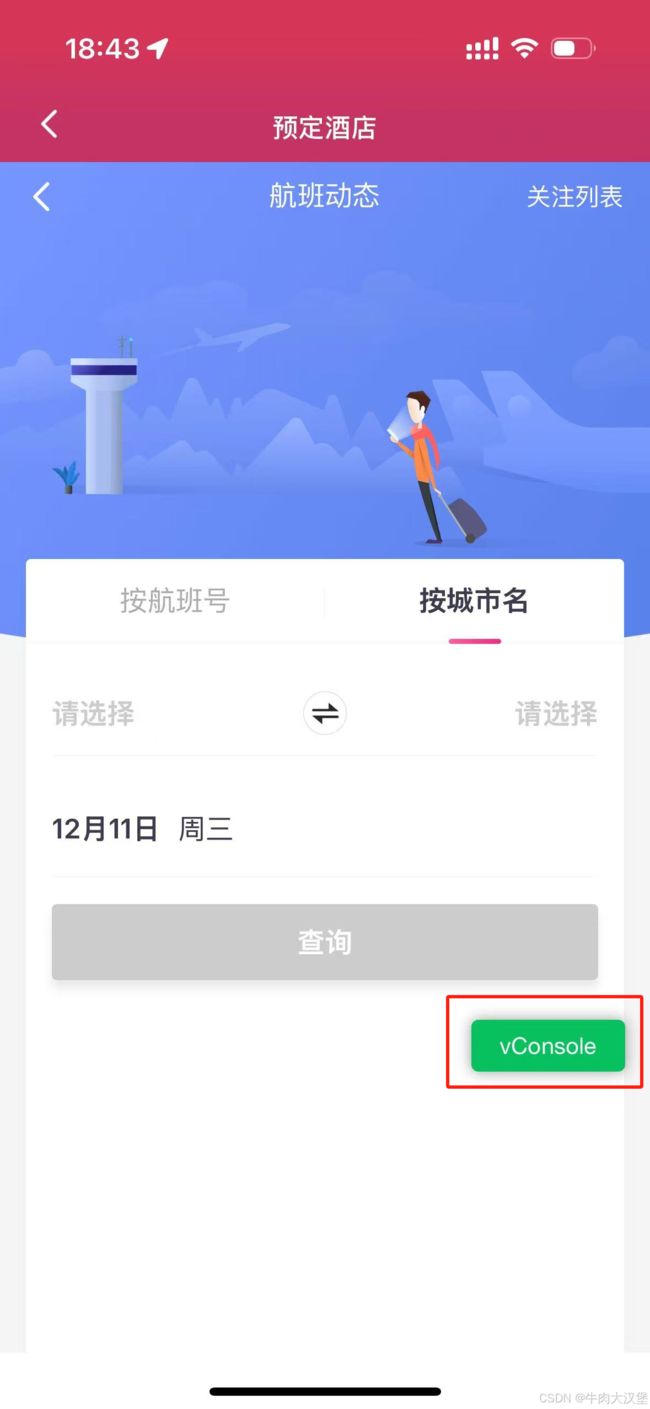Image resolution: width=650 pixels, height=1409 pixels.
Task: Open the date picker showing 12月11日
Action: (x=325, y=829)
